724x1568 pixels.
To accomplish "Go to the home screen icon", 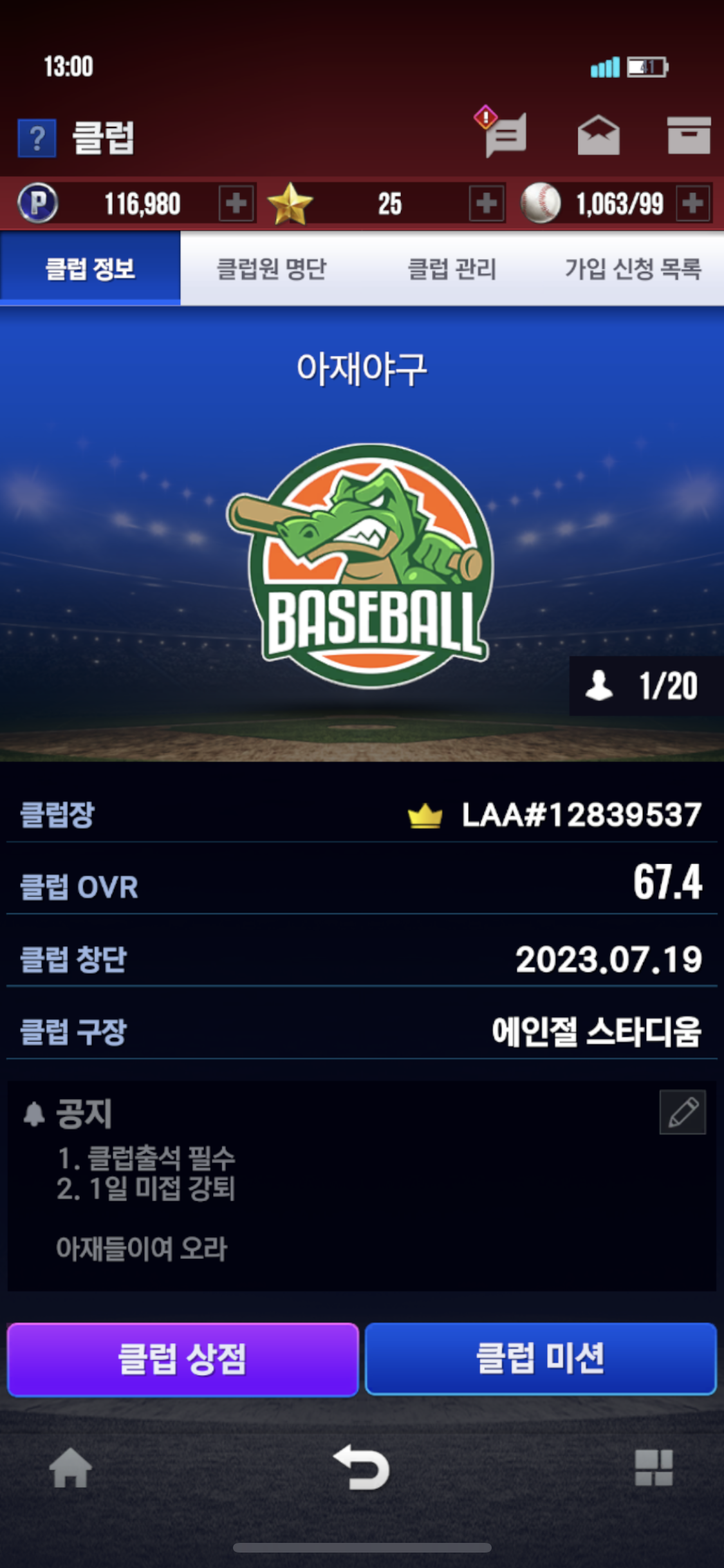I will coord(71,1468).
